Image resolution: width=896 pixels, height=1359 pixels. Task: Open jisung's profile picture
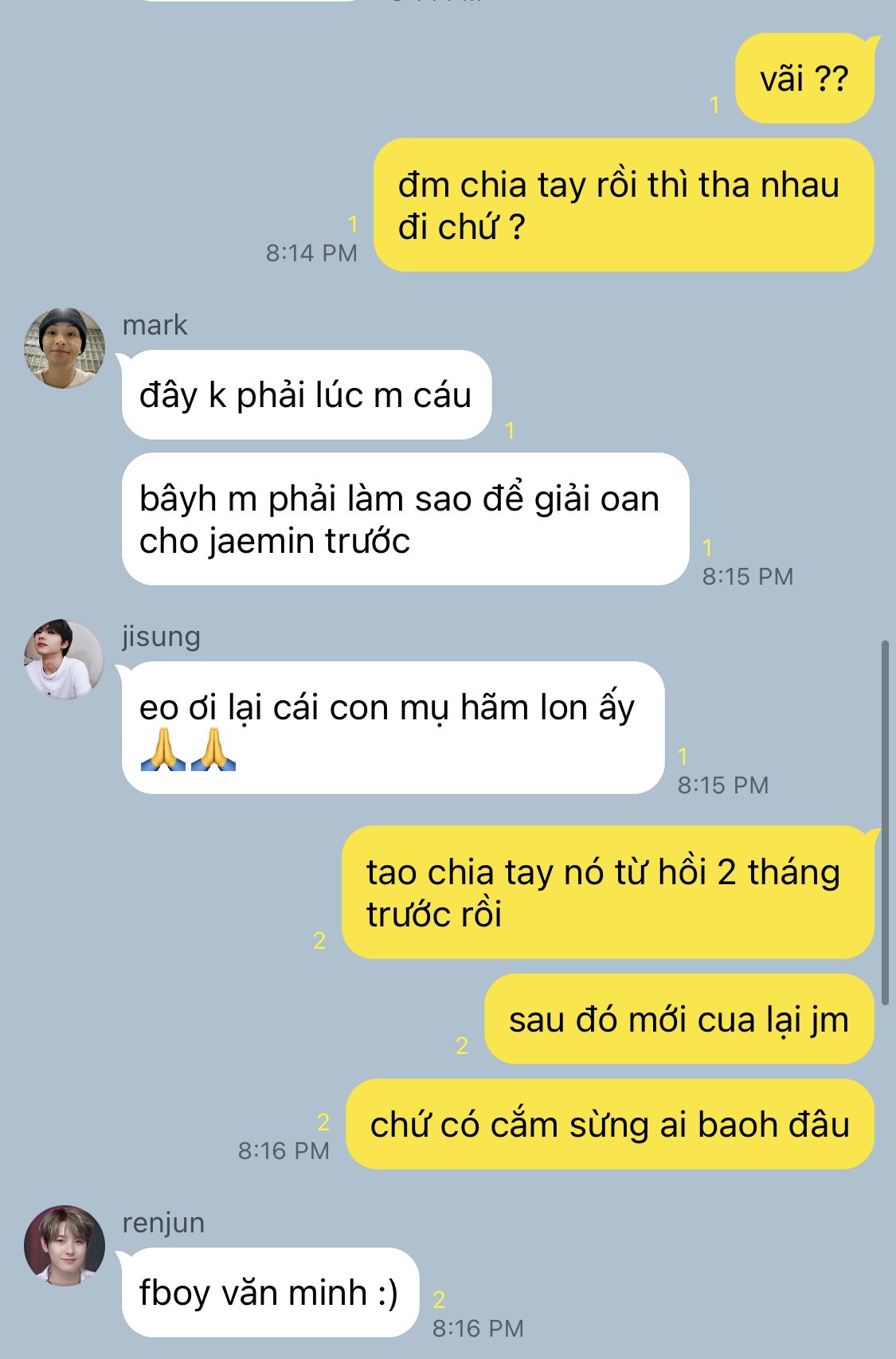[65, 660]
